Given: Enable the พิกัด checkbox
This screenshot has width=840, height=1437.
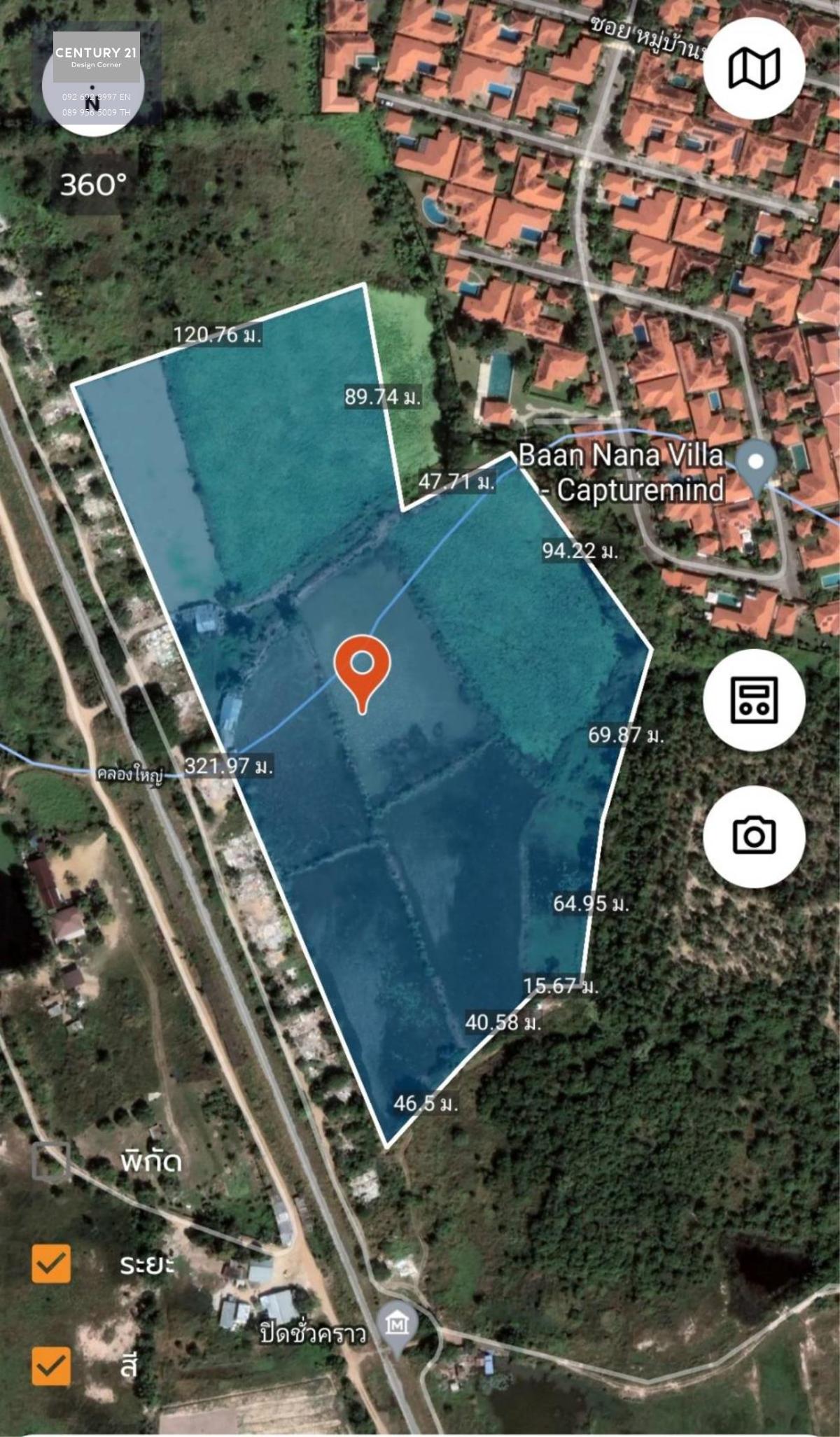Looking at the screenshot, I should [x=51, y=1162].
